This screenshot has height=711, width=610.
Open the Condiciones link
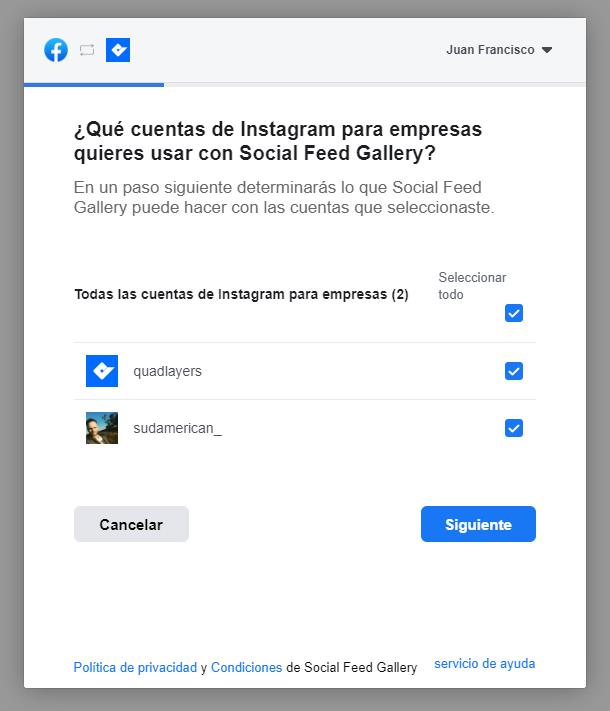246,668
